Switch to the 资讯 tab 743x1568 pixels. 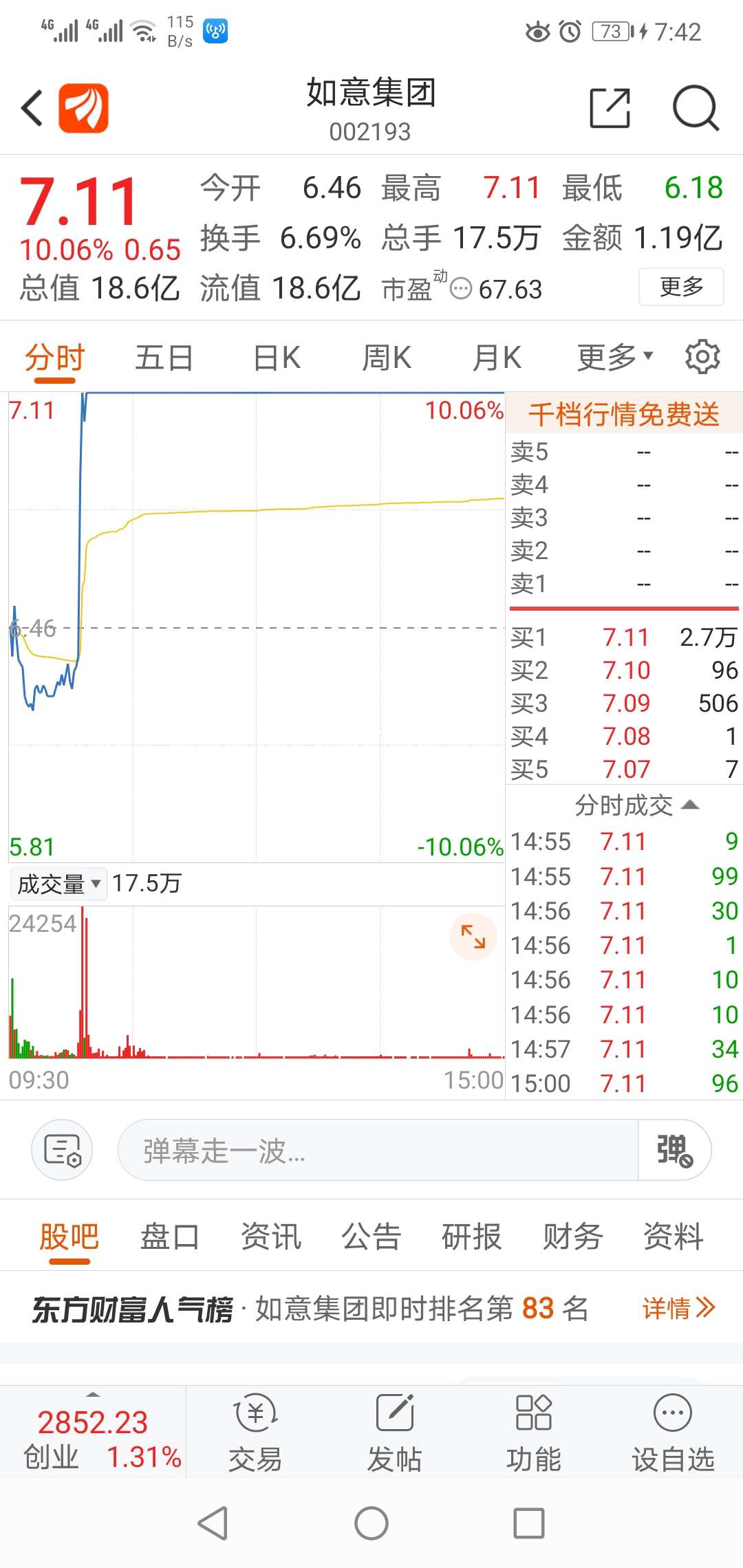[271, 1237]
